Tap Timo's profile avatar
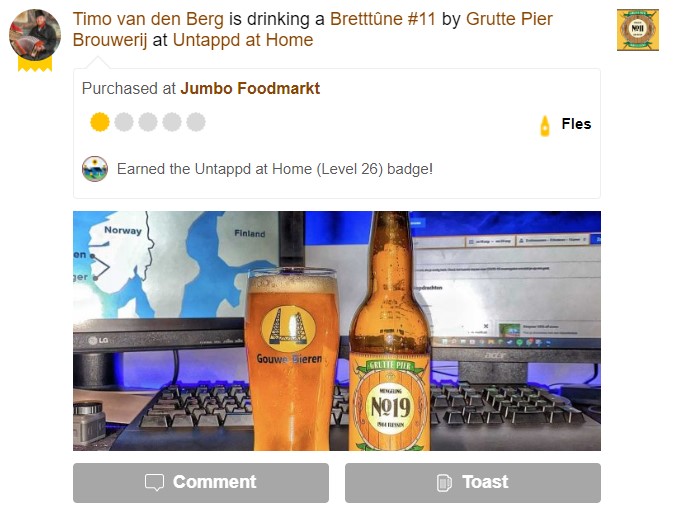The image size is (673, 517). tap(35, 35)
